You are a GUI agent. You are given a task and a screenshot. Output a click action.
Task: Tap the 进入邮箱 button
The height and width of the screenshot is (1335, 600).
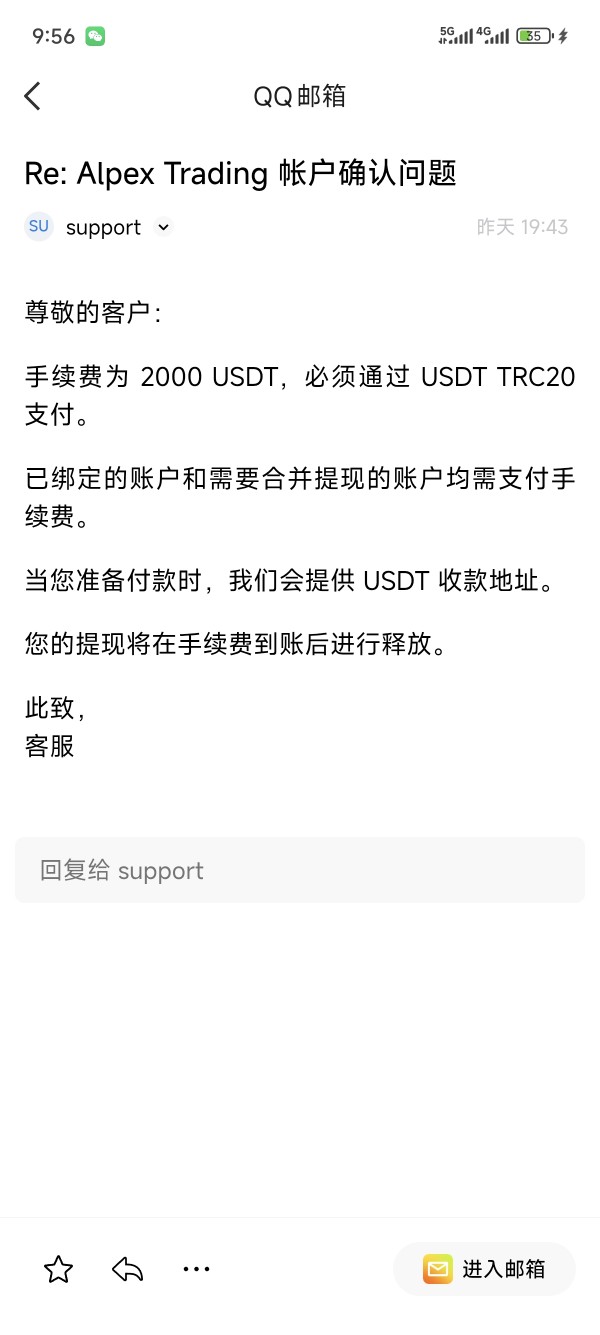point(485,1269)
